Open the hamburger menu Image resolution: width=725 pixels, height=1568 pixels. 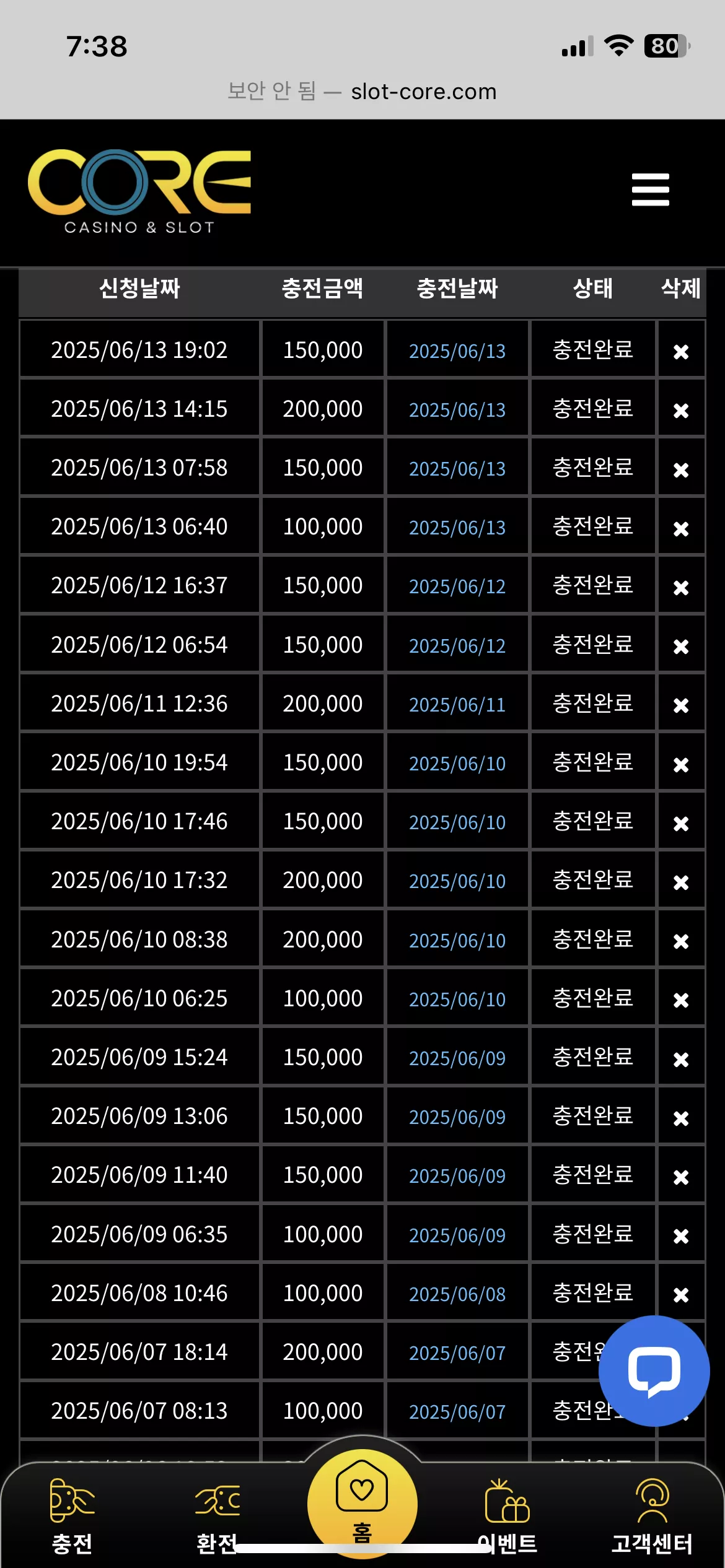650,189
